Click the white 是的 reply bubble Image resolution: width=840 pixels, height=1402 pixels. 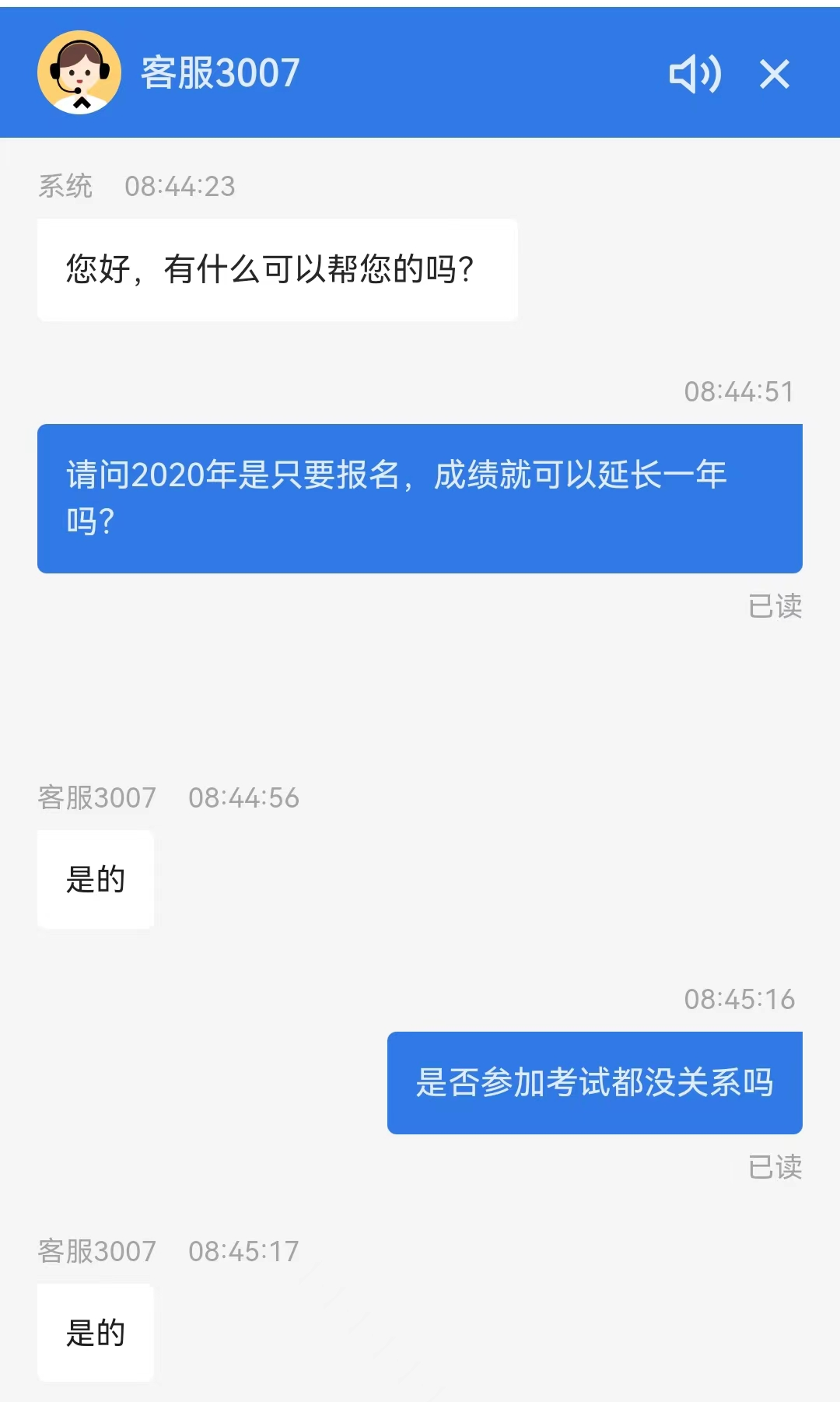click(x=95, y=879)
